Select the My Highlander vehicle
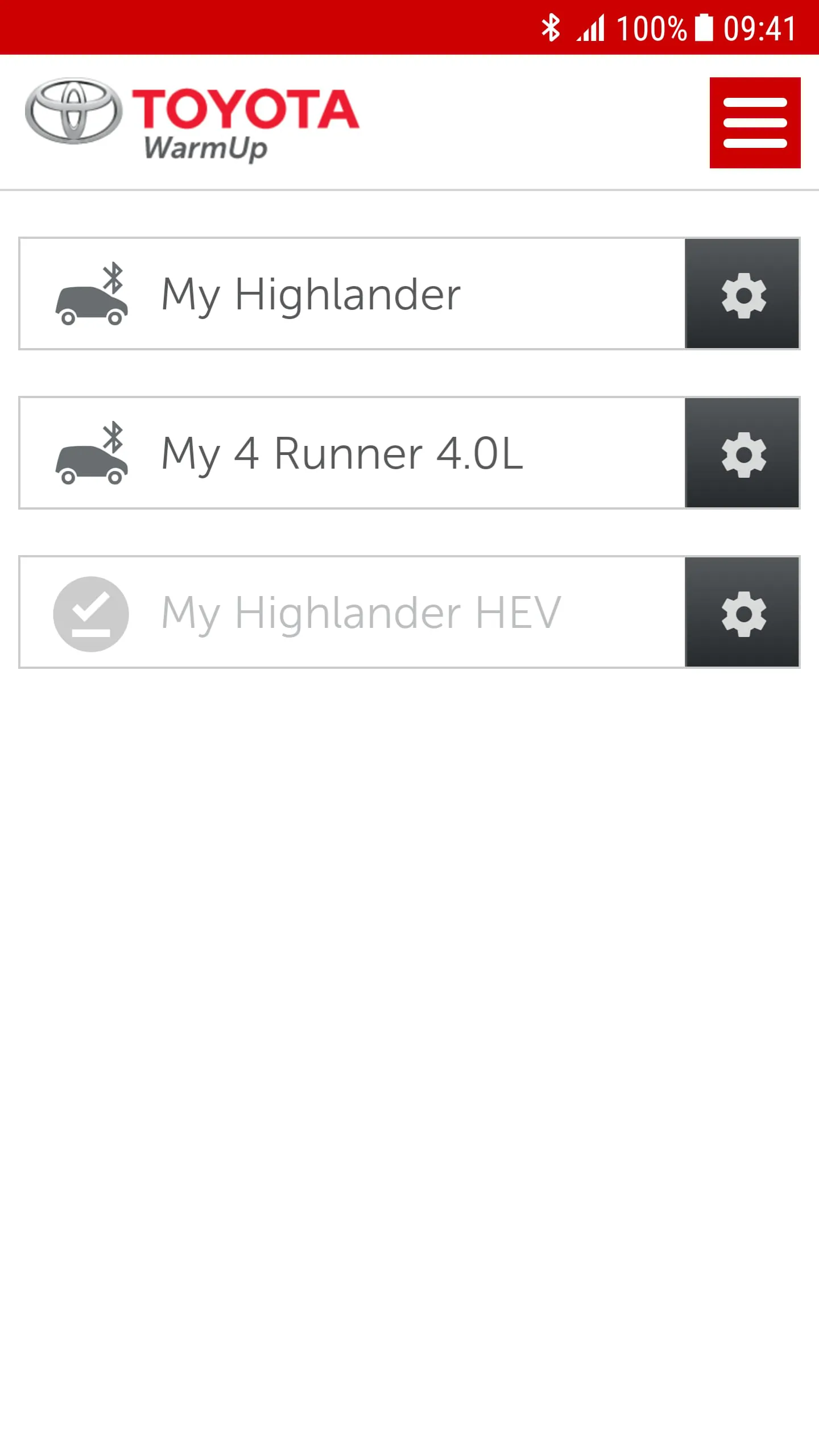Viewport: 819px width, 1456px height. point(353,293)
